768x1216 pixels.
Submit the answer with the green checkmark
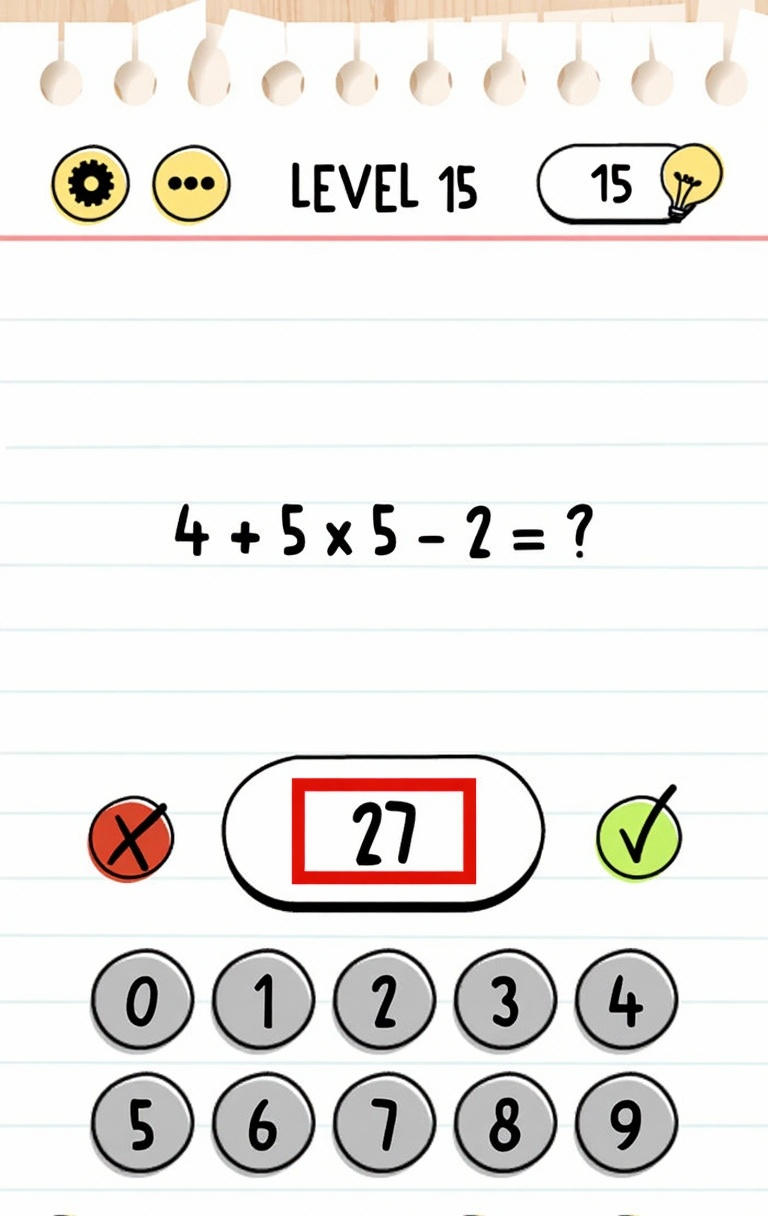pyautogui.click(x=640, y=836)
